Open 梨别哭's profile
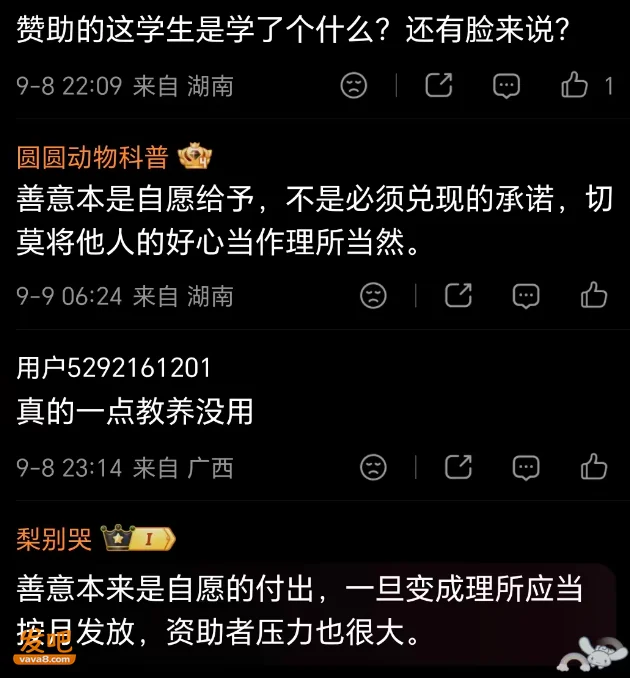The width and height of the screenshot is (630, 678). click(x=54, y=539)
